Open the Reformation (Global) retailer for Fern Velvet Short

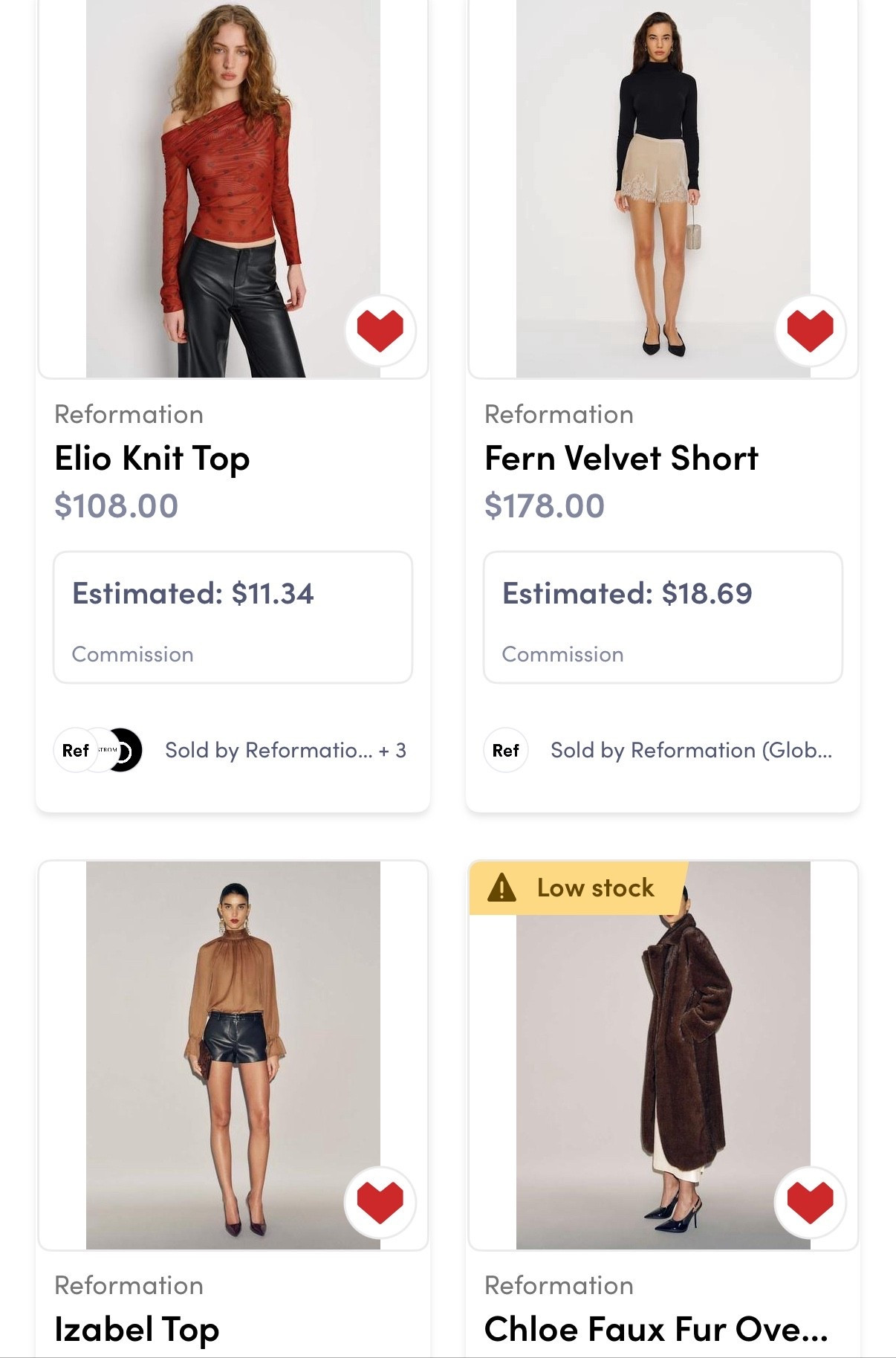690,751
